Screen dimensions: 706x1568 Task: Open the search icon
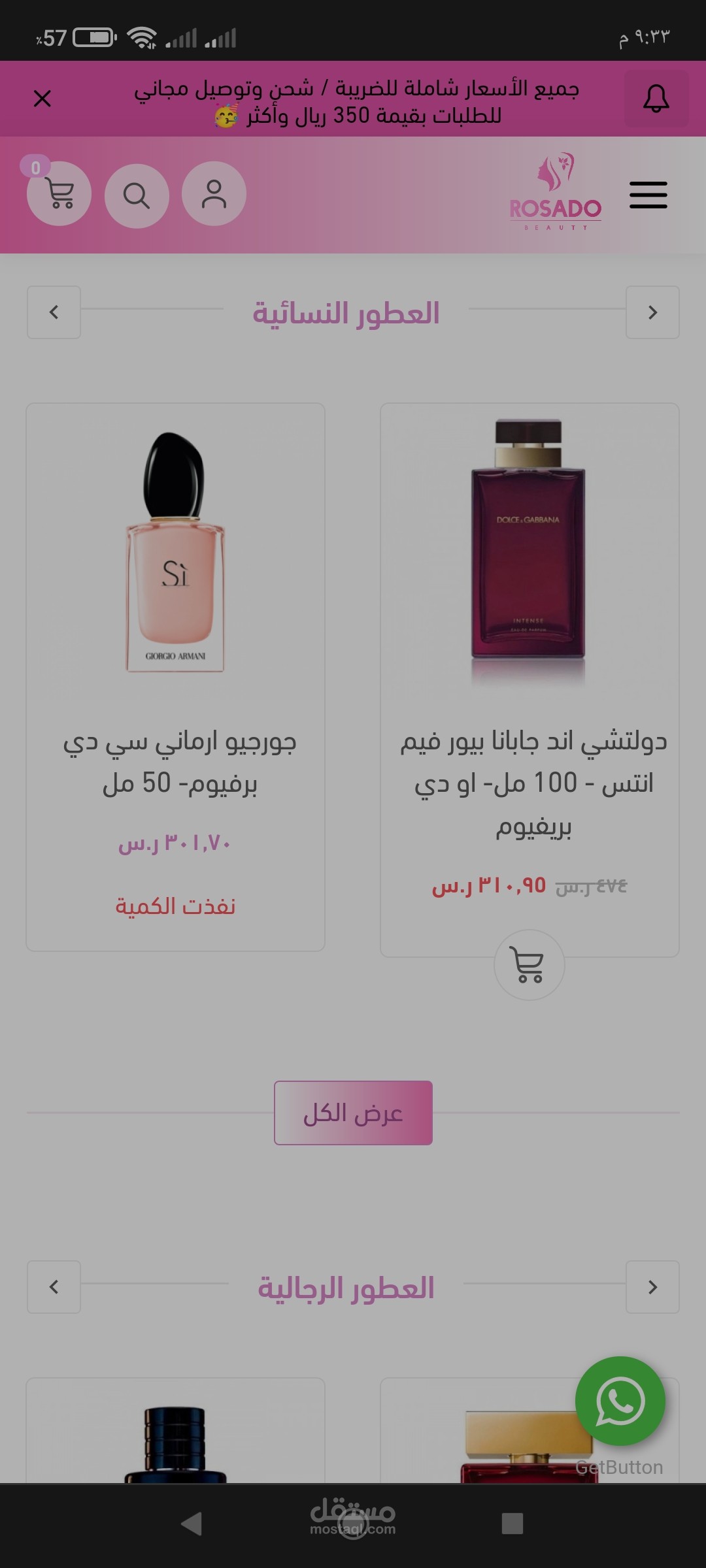click(137, 195)
